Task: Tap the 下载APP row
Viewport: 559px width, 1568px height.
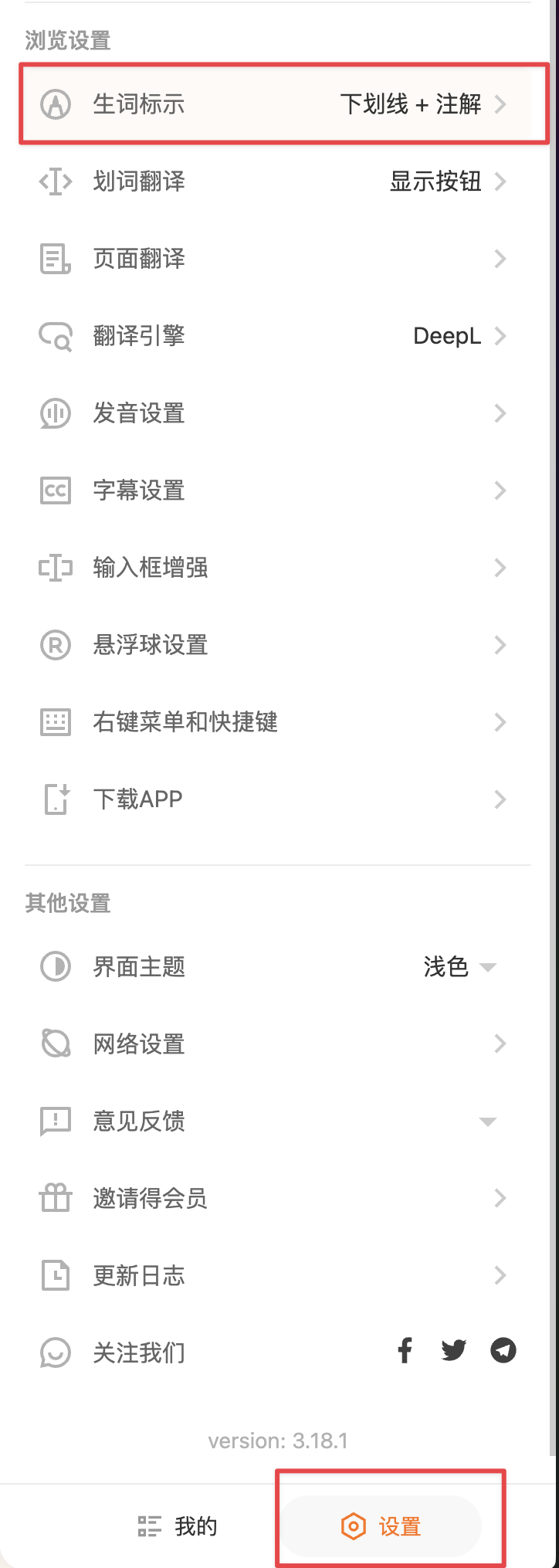Action: tap(278, 799)
